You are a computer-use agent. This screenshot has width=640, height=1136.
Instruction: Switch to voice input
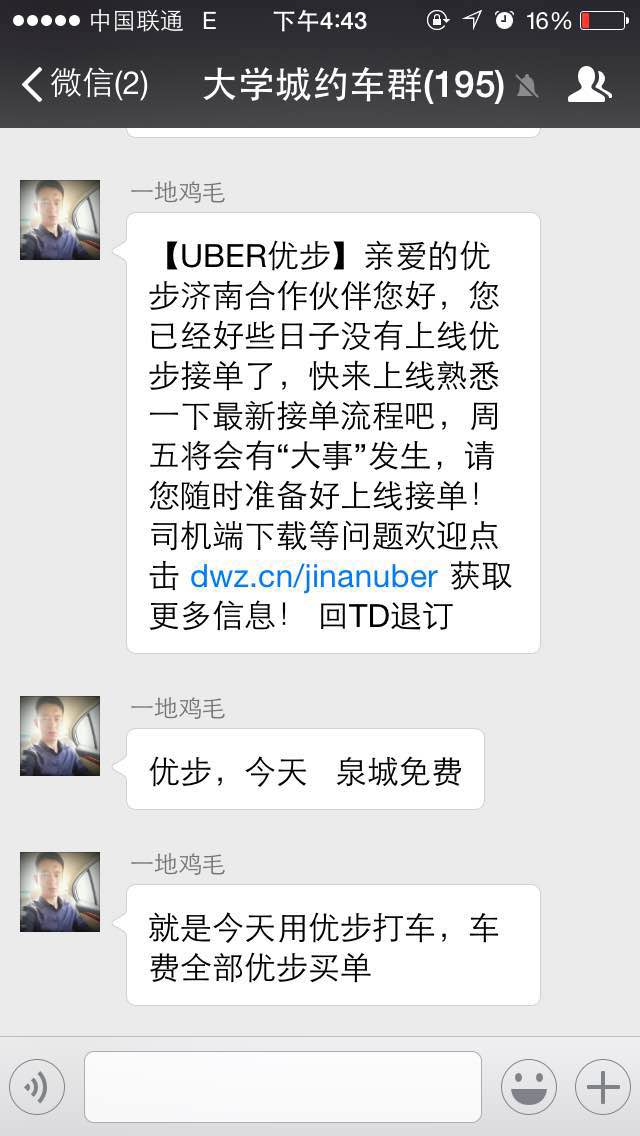point(37,1087)
